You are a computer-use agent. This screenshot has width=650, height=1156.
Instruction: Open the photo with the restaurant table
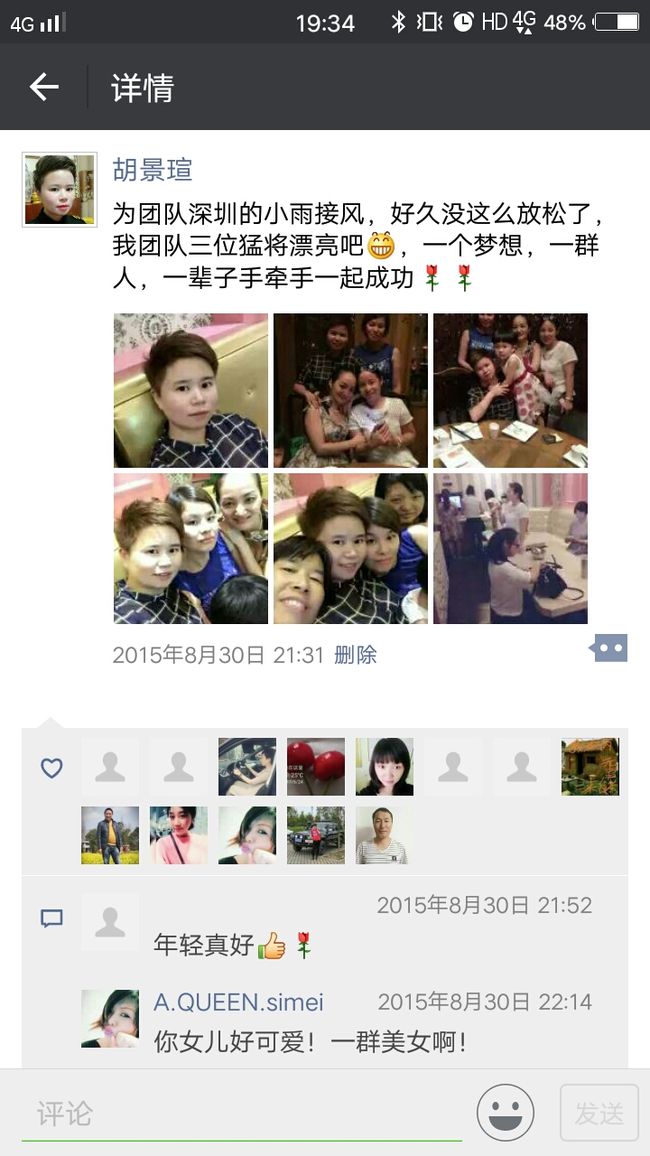pyautogui.click(x=511, y=391)
